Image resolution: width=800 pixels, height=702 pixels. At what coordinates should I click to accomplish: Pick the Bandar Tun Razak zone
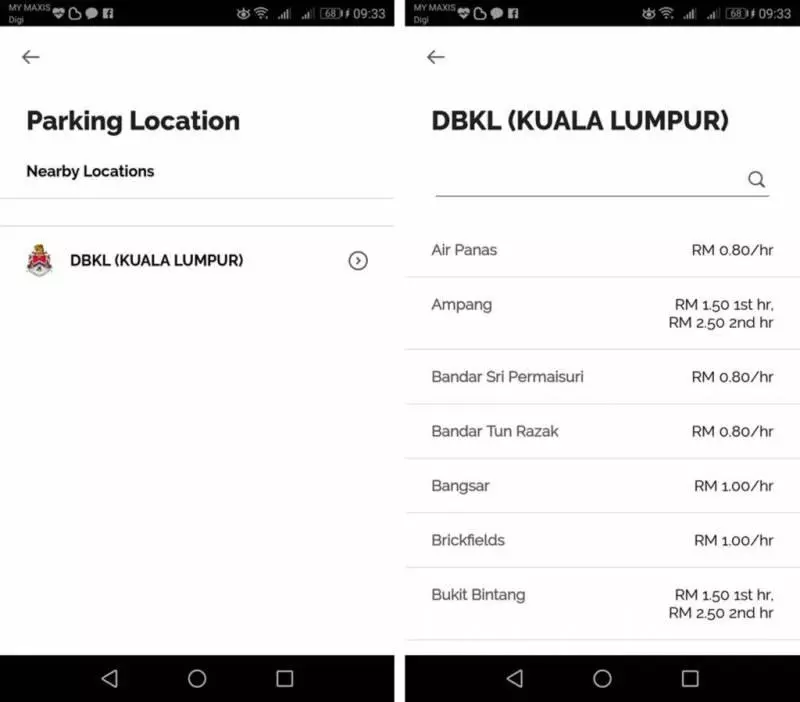pos(601,431)
